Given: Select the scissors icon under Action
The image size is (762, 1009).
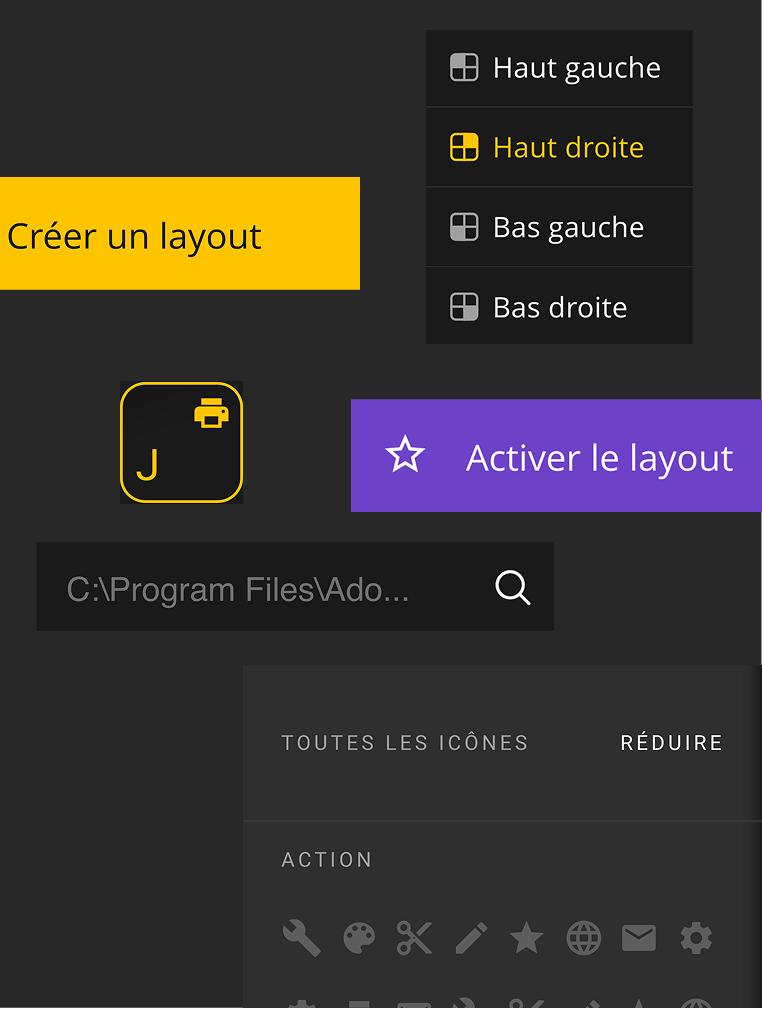Looking at the screenshot, I should [x=414, y=938].
